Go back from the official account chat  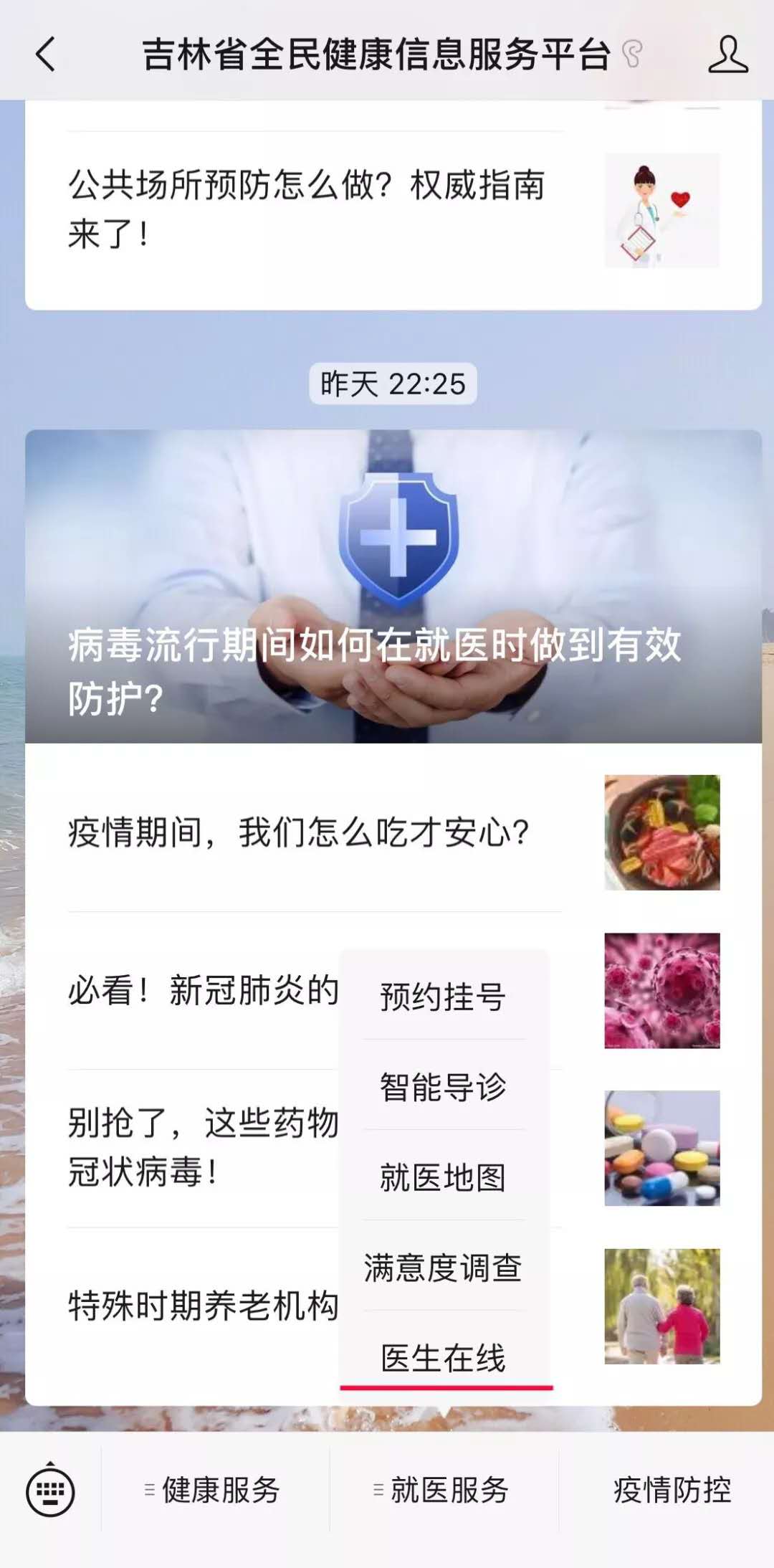[46, 54]
